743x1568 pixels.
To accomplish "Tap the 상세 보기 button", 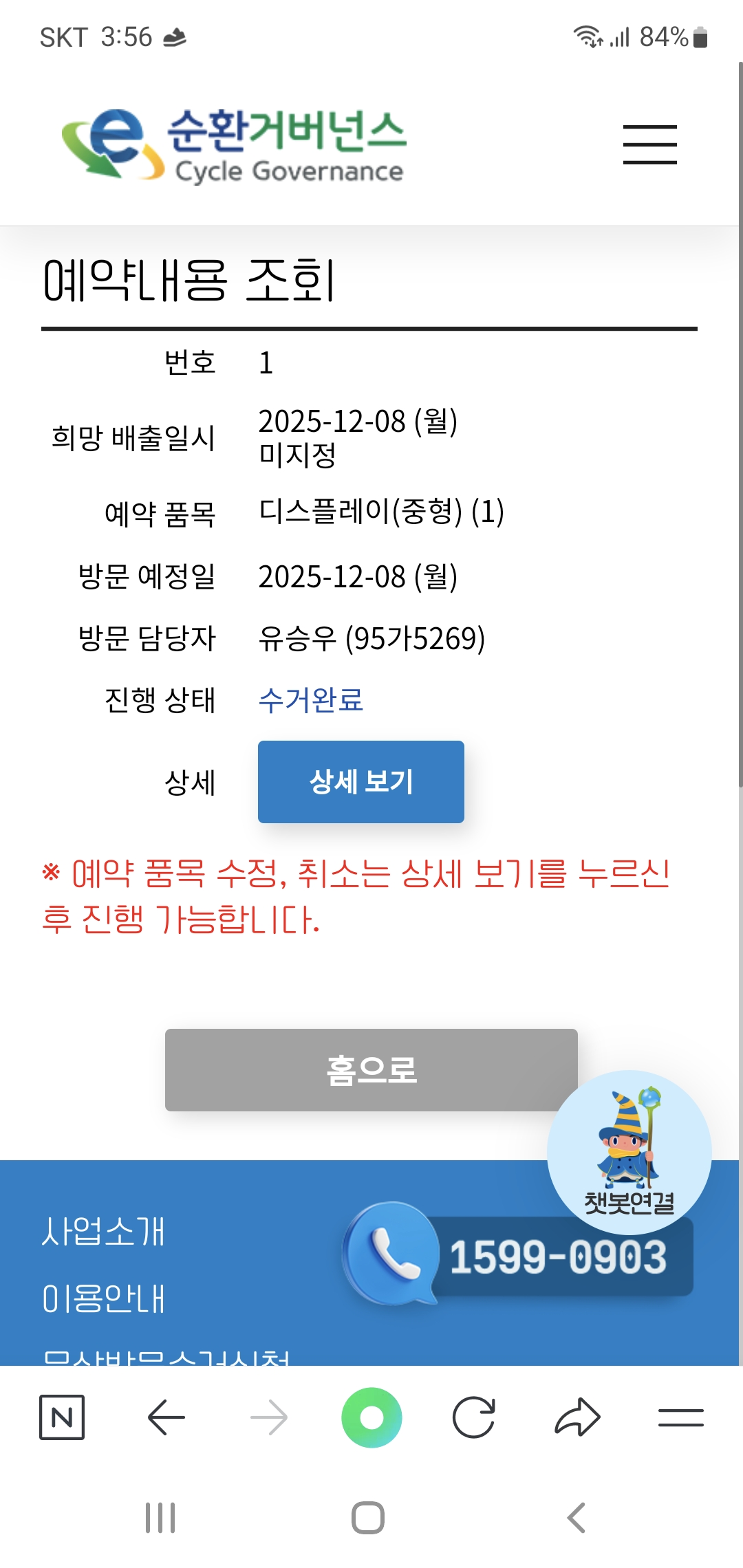I will coord(360,782).
